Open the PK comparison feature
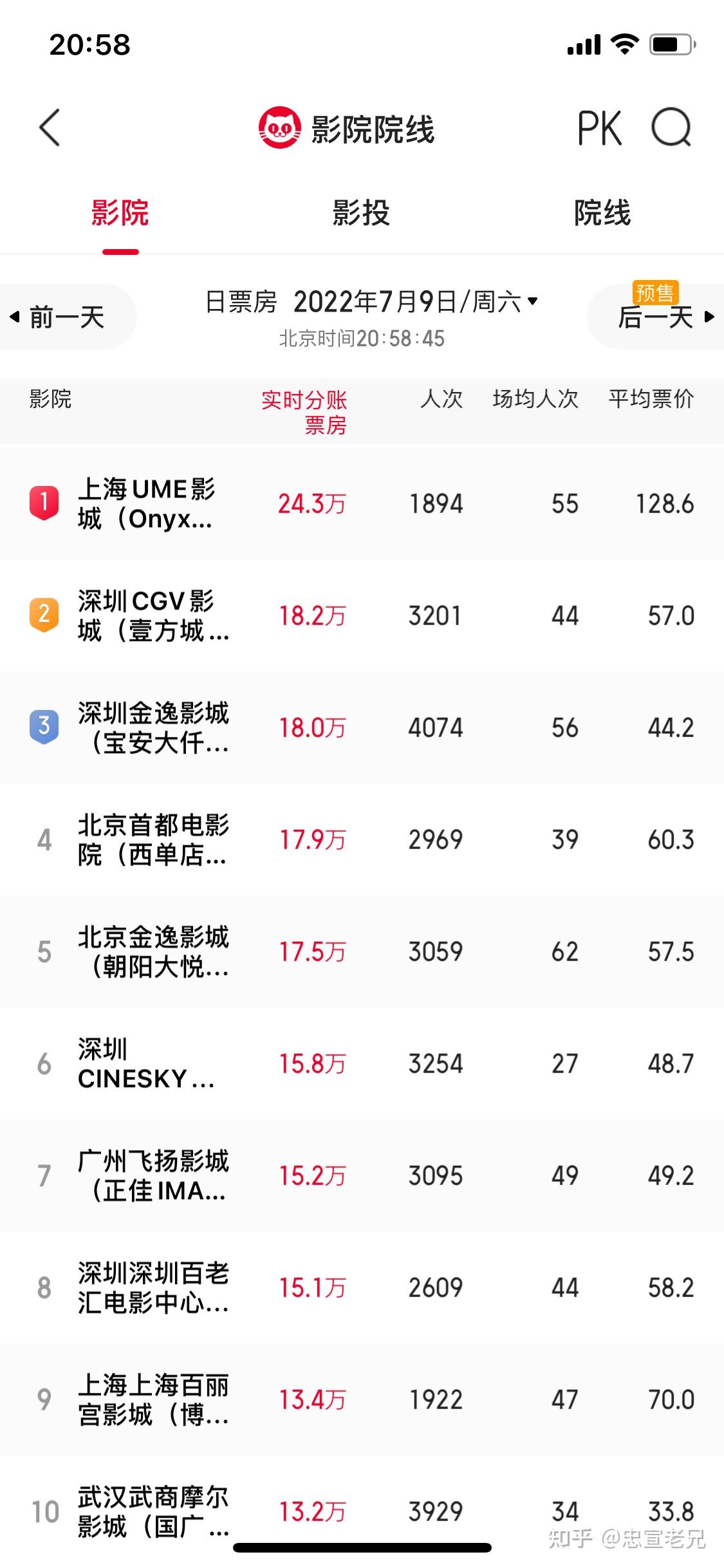The image size is (724, 1568). pyautogui.click(x=599, y=128)
